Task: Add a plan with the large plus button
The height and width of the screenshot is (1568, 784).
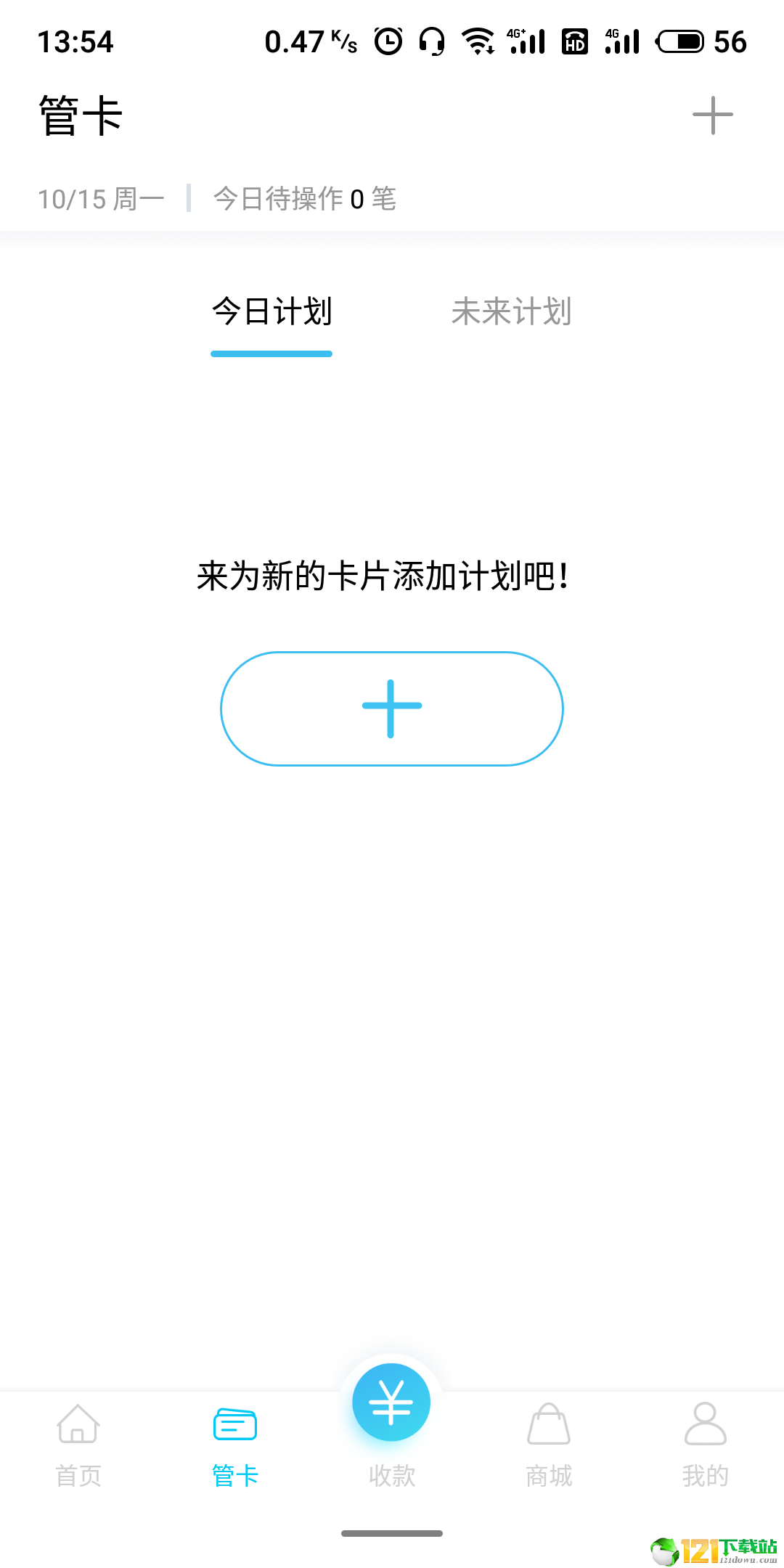Action: point(392,709)
